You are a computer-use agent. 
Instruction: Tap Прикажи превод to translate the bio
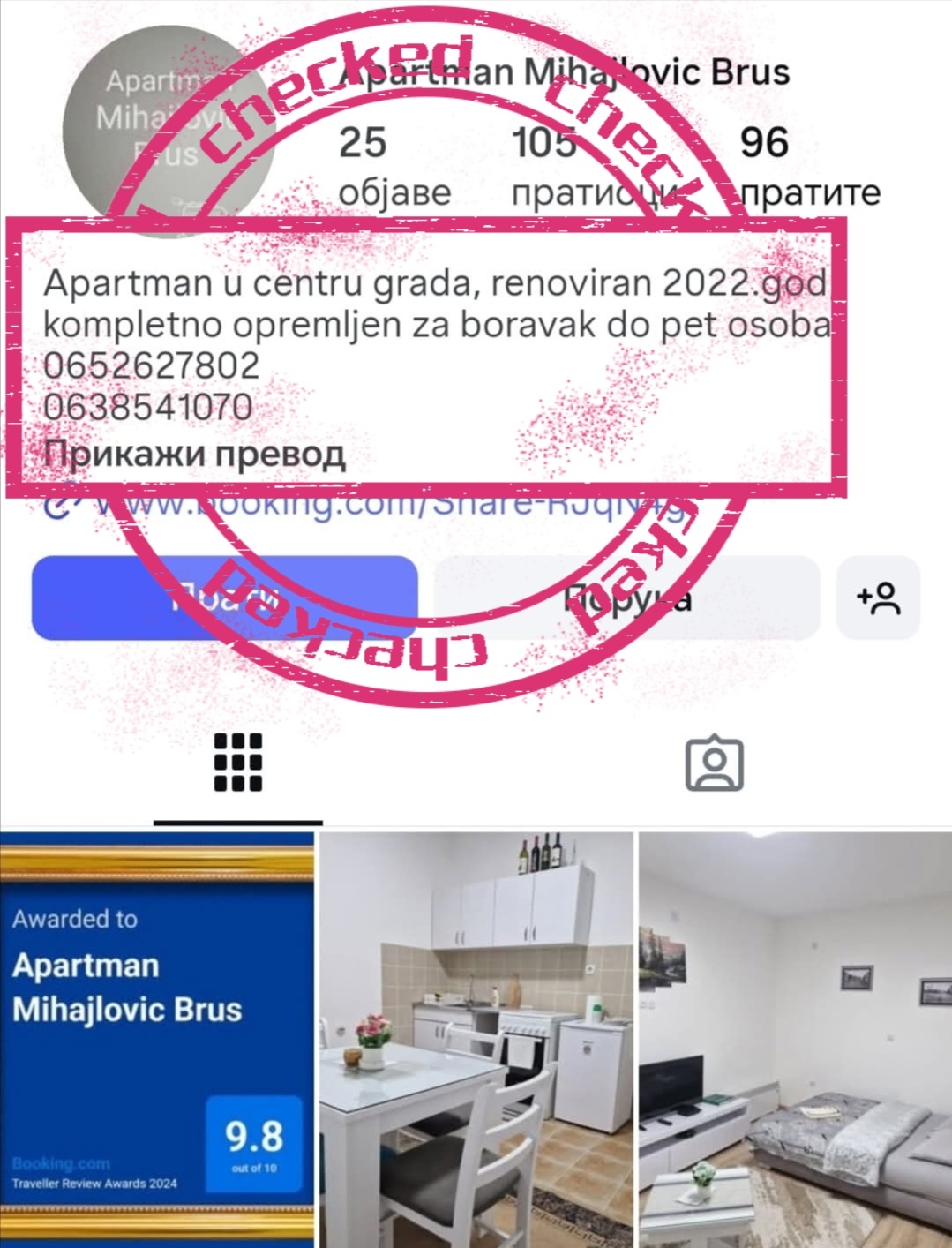194,454
